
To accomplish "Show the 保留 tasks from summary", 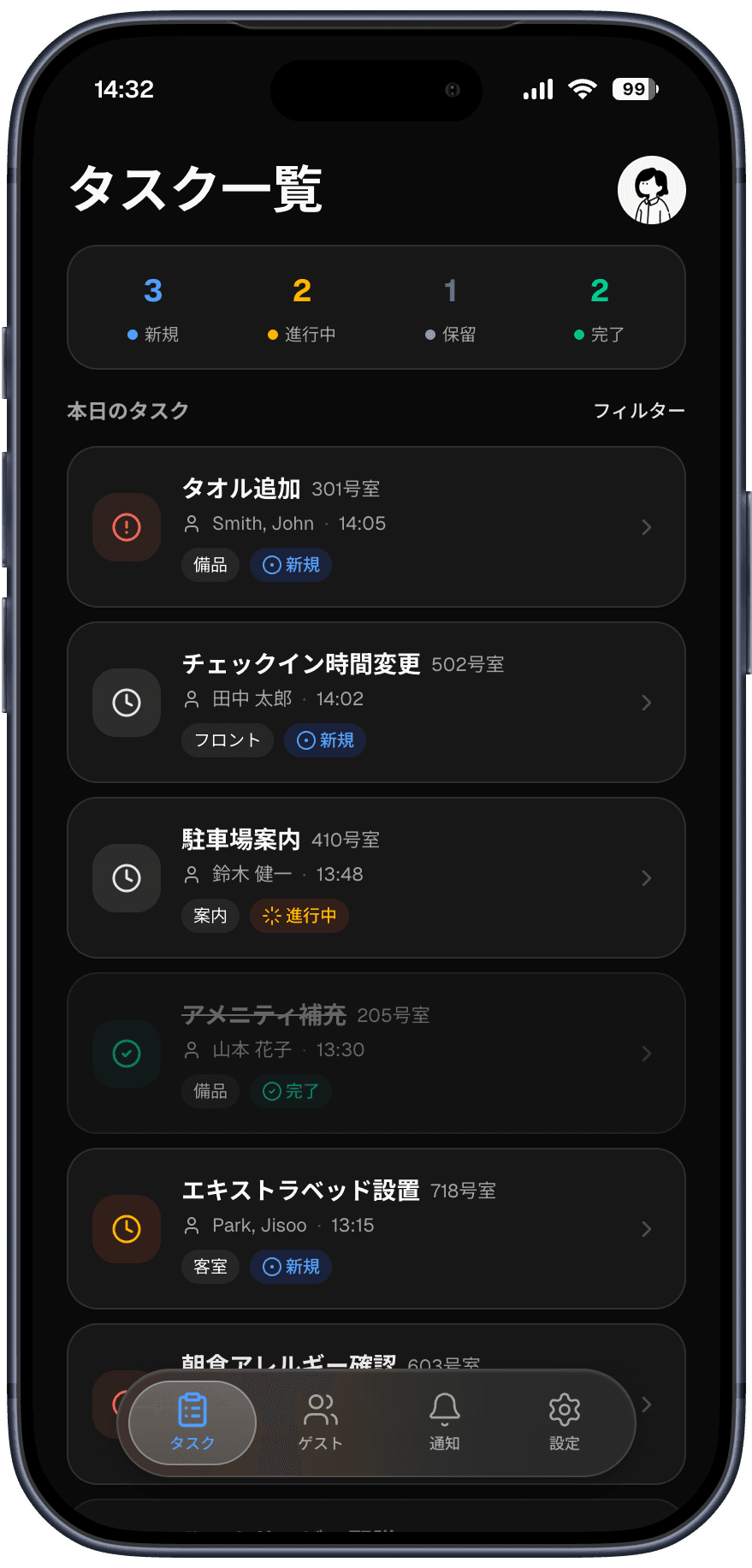I will [451, 308].
